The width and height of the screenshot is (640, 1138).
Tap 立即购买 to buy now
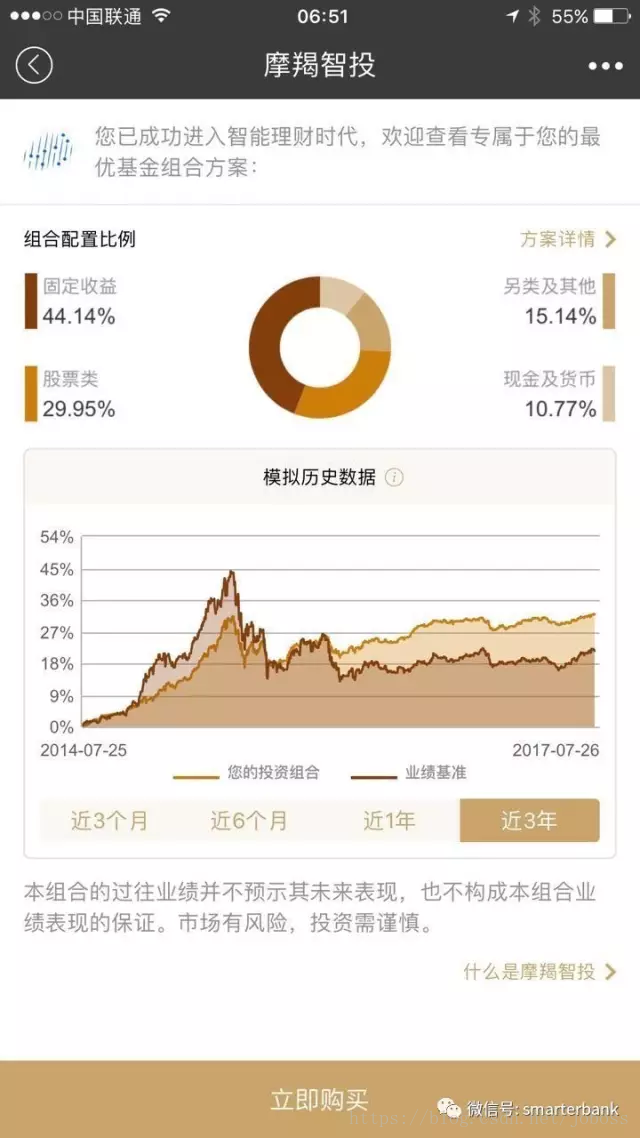tap(320, 1099)
